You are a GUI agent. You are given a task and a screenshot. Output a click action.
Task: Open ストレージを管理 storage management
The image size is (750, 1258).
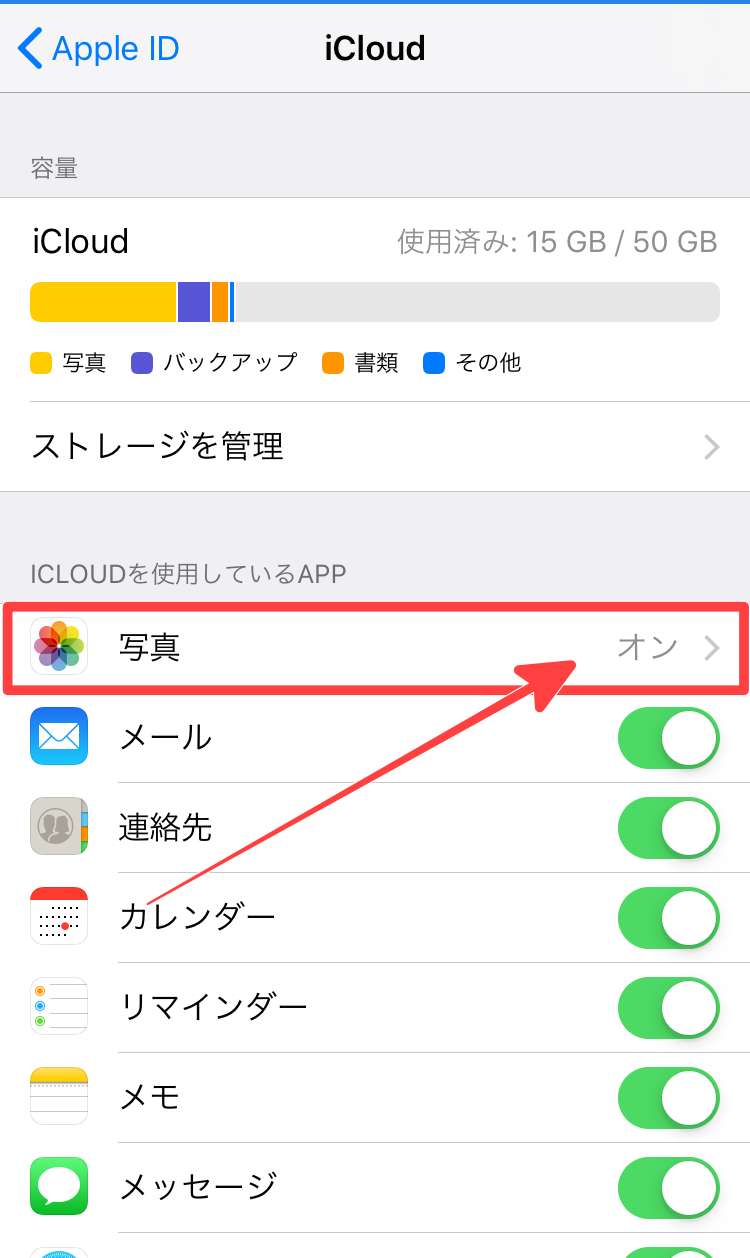pos(375,446)
